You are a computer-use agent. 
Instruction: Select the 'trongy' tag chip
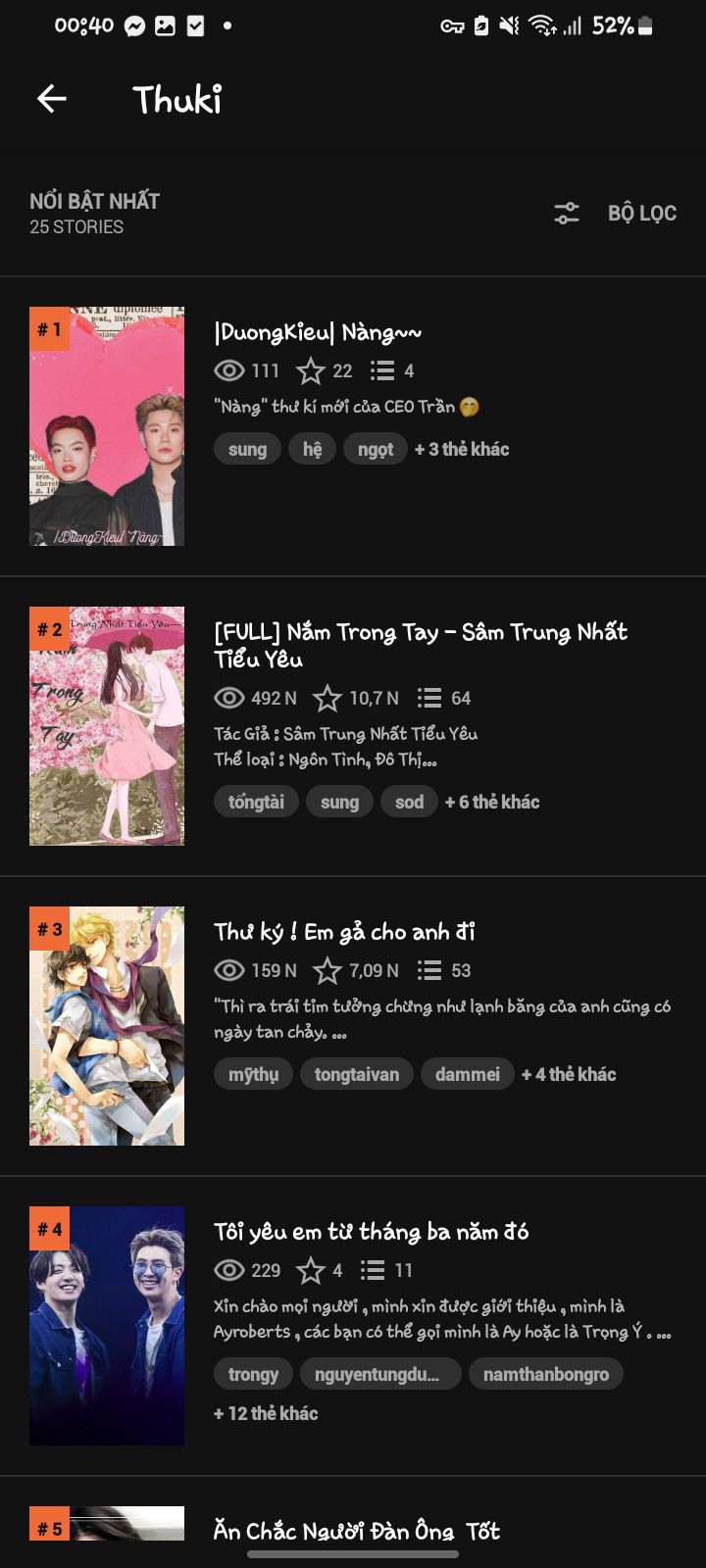pos(253,1374)
